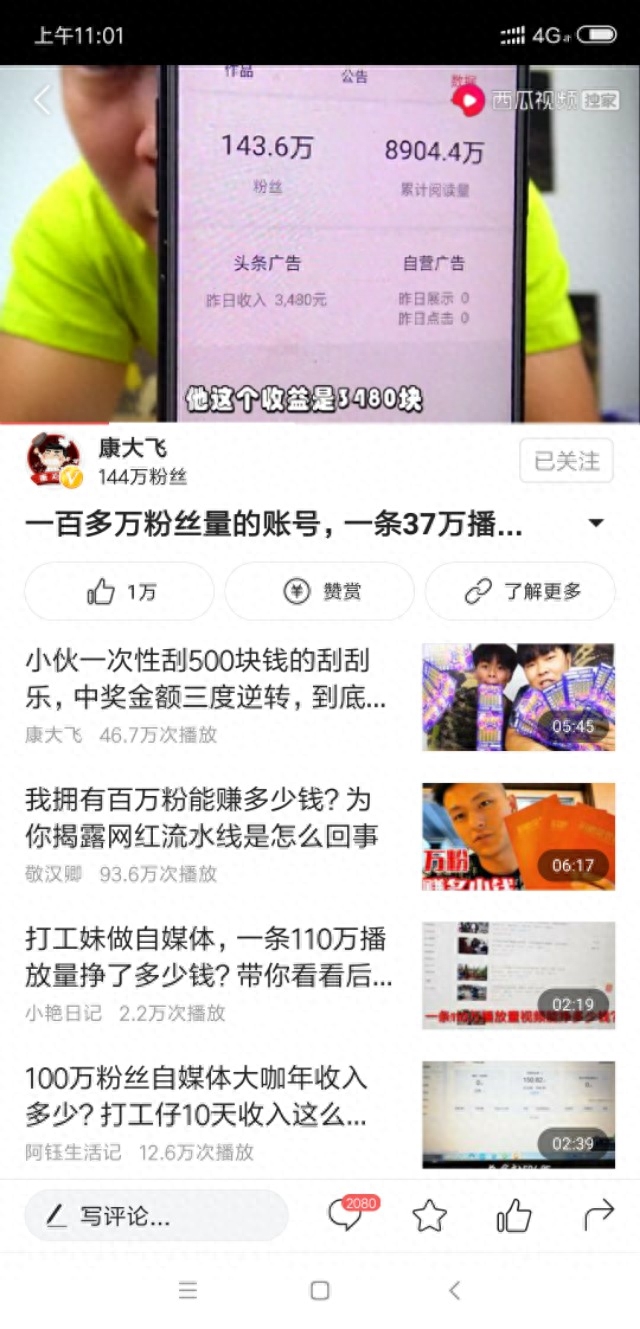Go to home via the system home button
The width and height of the screenshot is (640, 1329).
320,1290
